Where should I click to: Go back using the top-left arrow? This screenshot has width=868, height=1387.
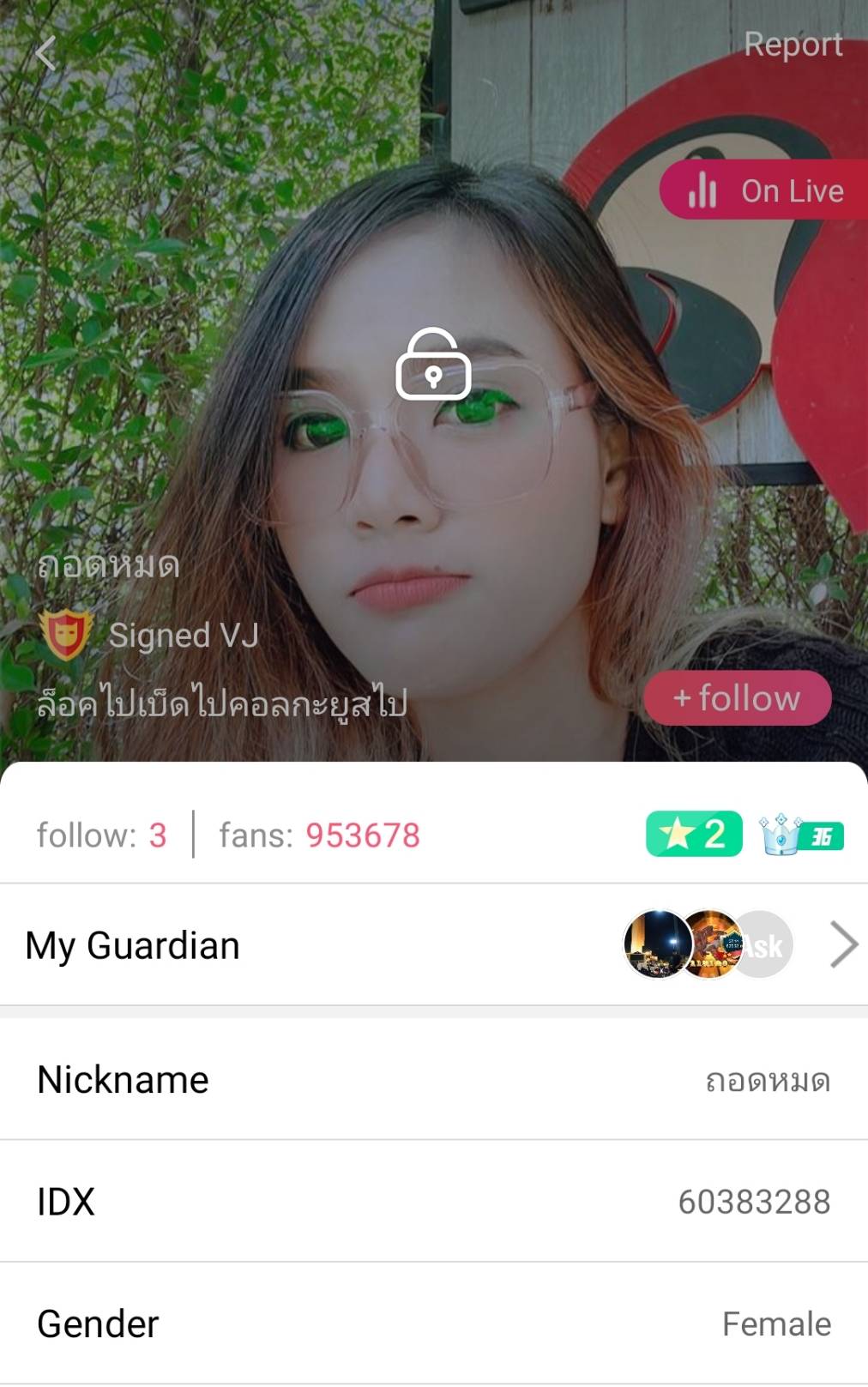[x=46, y=53]
